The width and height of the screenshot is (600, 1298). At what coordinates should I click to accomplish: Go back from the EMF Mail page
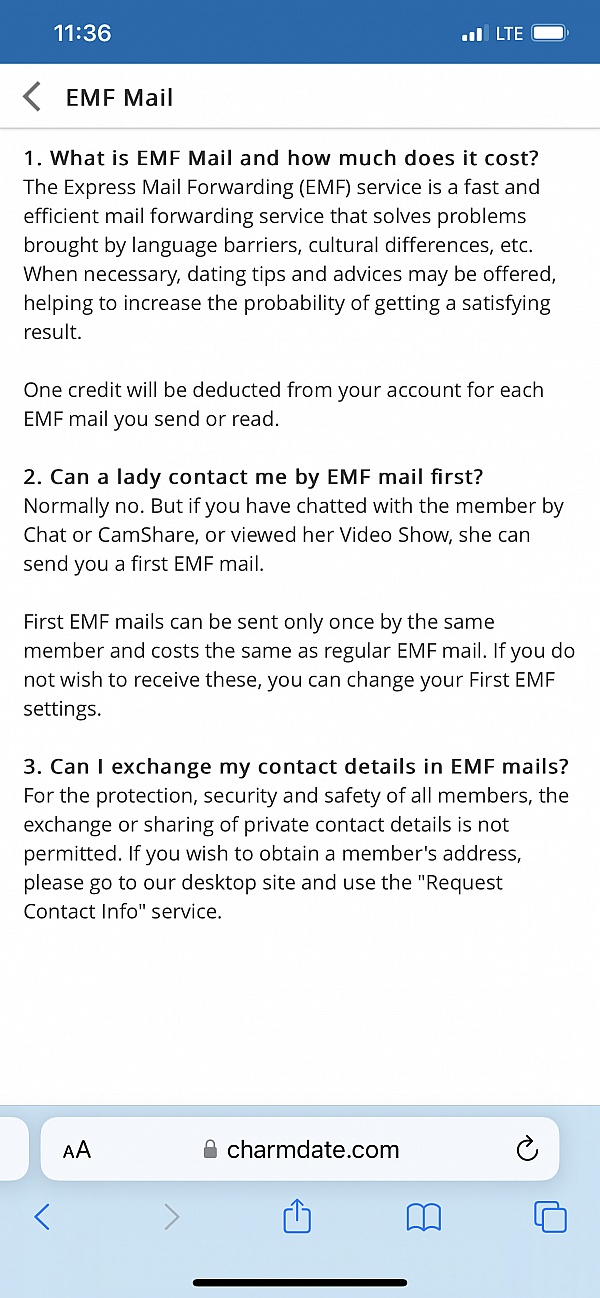pyautogui.click(x=32, y=97)
